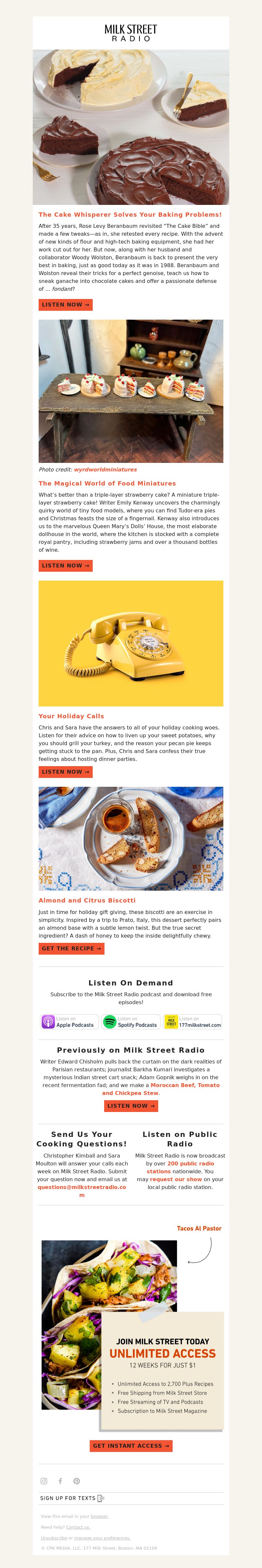The image size is (262, 1568).
Task: Open manage your preferences
Action: click(102, 1538)
